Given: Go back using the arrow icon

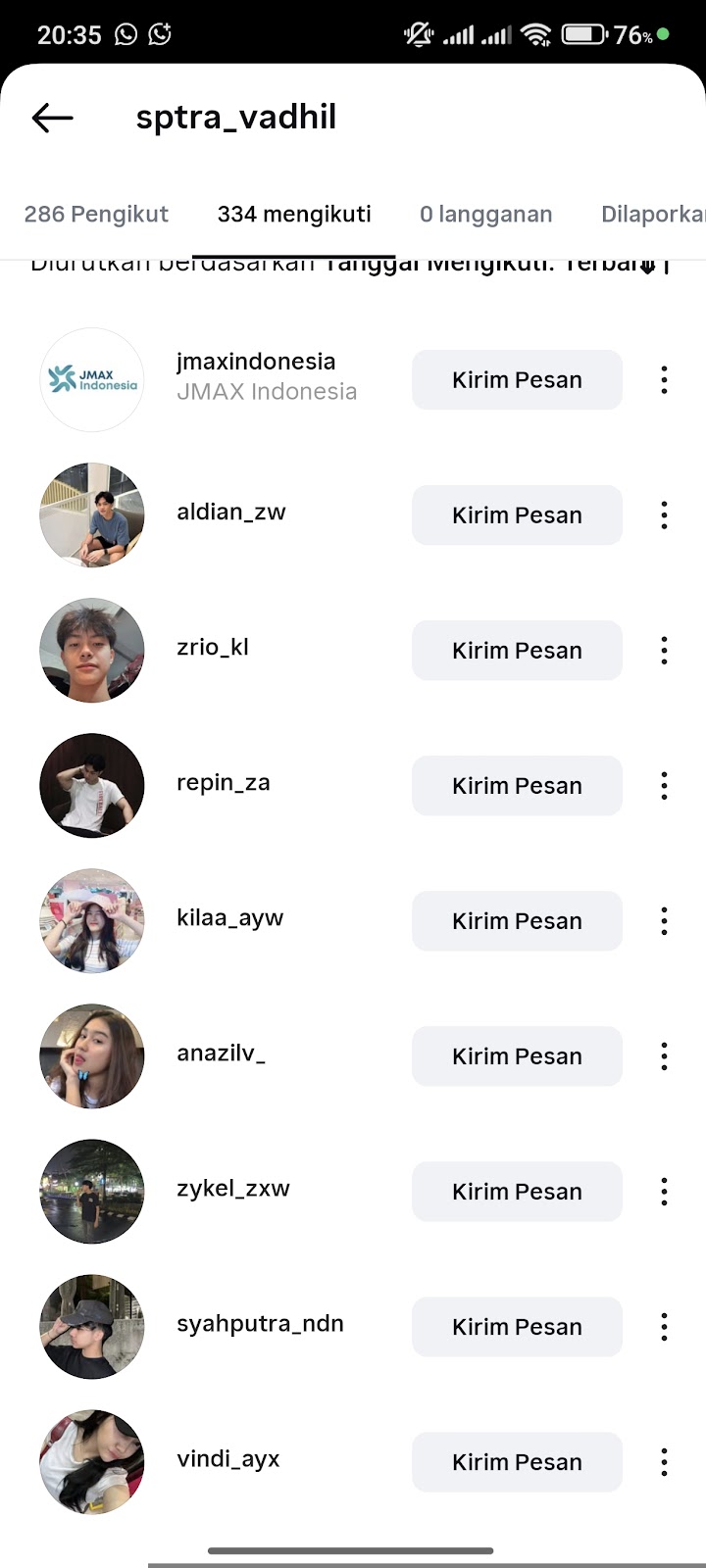Looking at the screenshot, I should tap(53, 118).
